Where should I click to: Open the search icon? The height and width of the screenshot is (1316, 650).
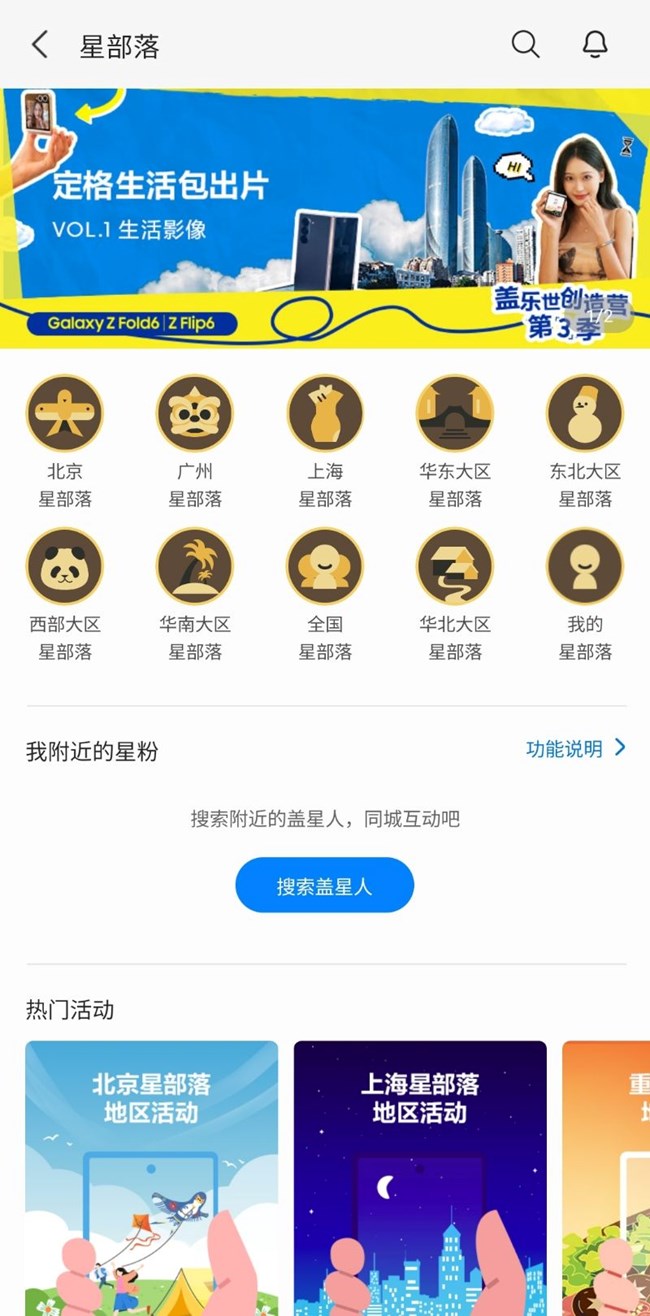pos(525,44)
